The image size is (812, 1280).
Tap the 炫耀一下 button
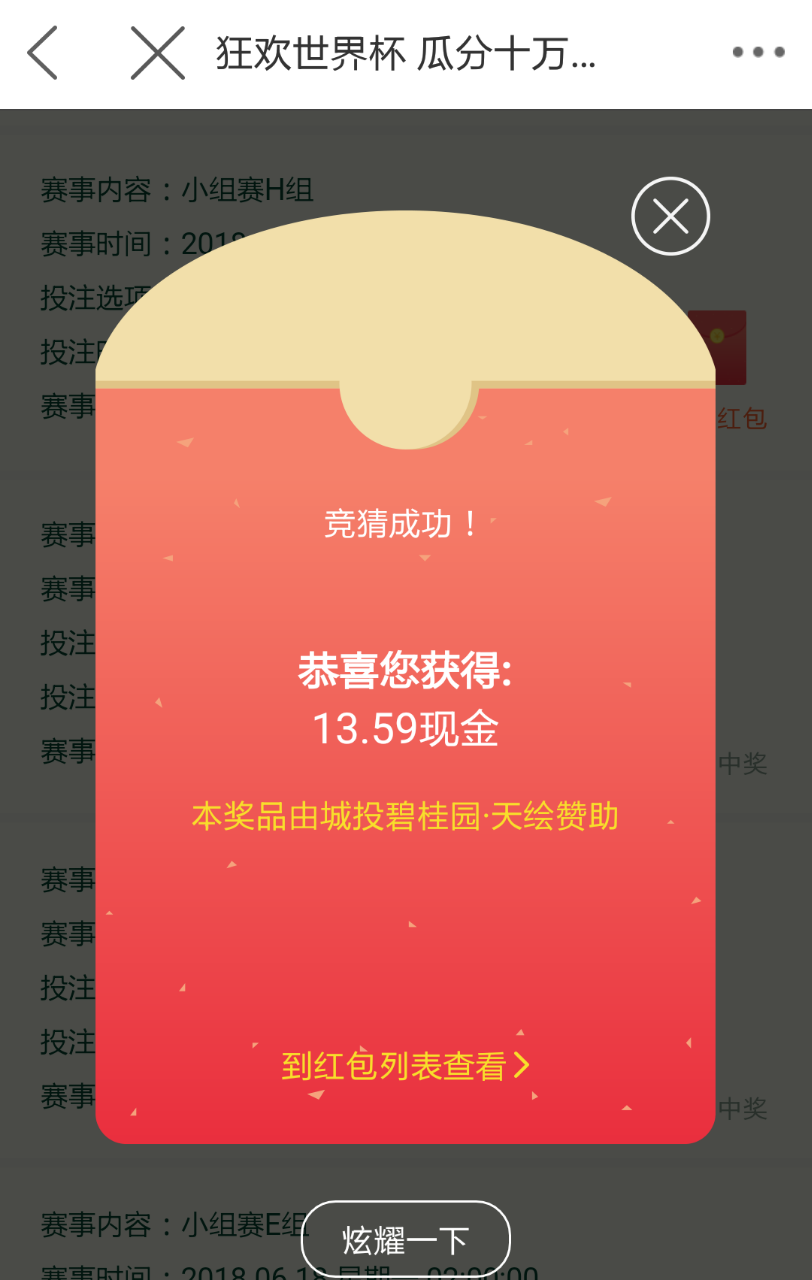[405, 1240]
